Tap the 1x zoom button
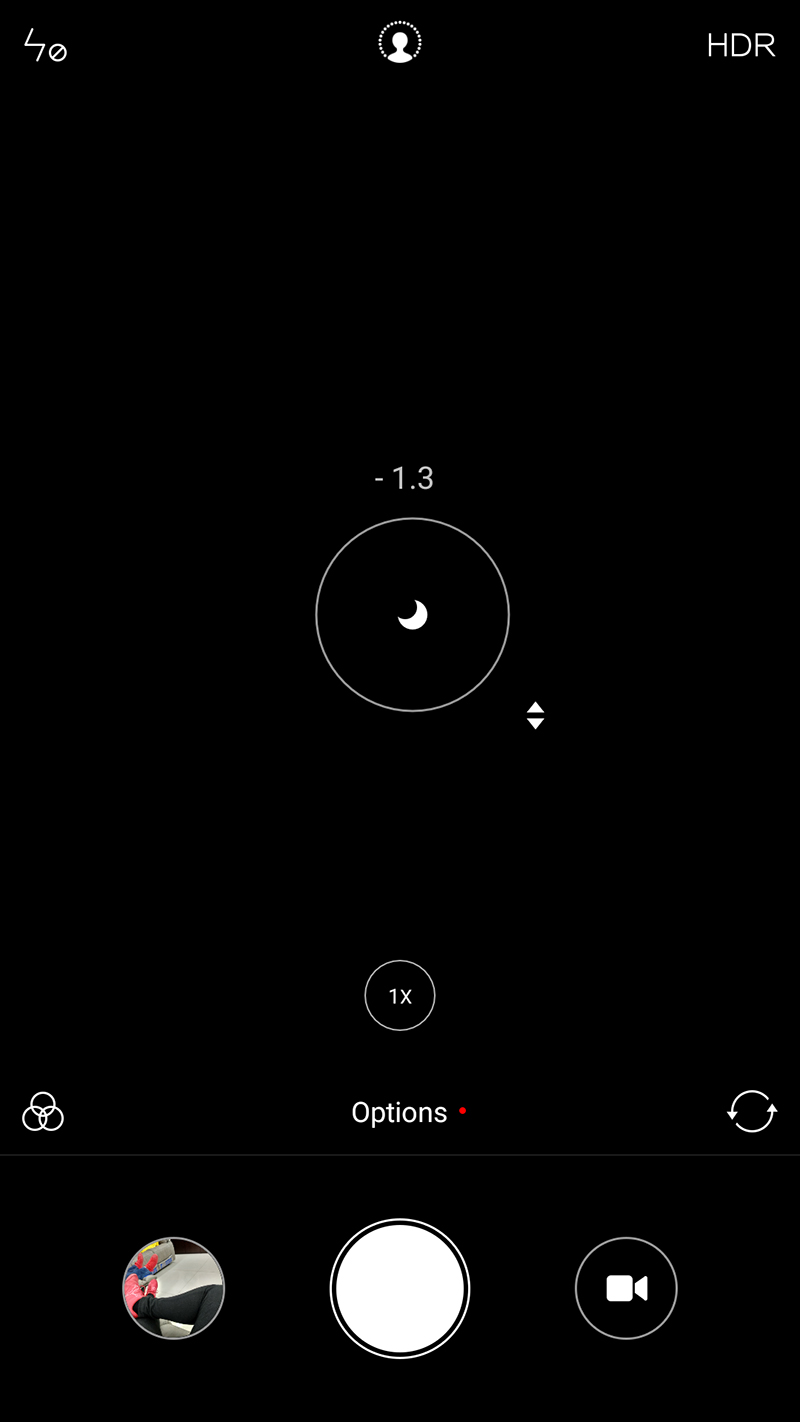The width and height of the screenshot is (800, 1422). [400, 995]
